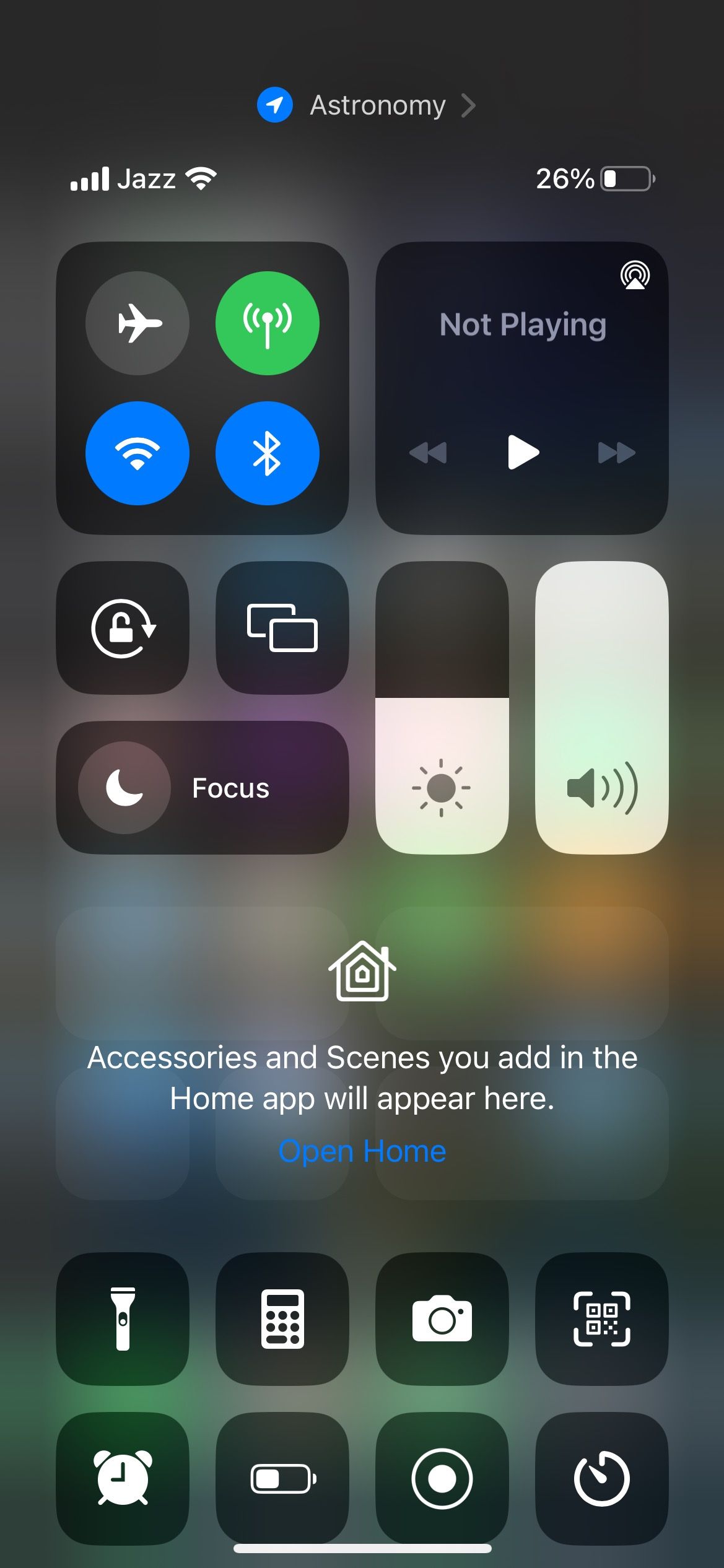Tap the Open Home link
The height and width of the screenshot is (1568, 724).
tap(362, 1152)
